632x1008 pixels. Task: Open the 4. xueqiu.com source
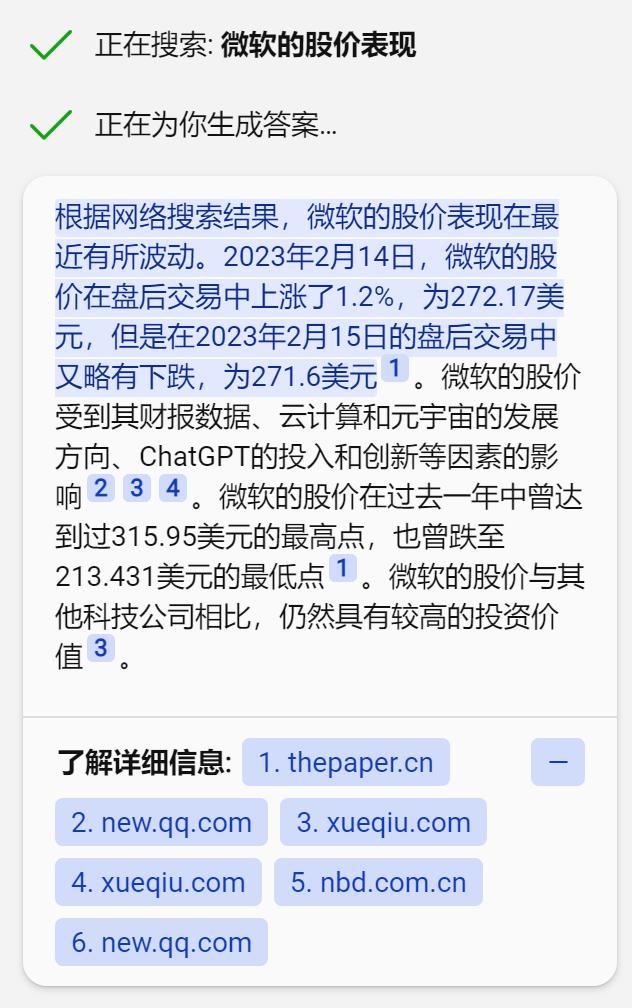tap(158, 883)
